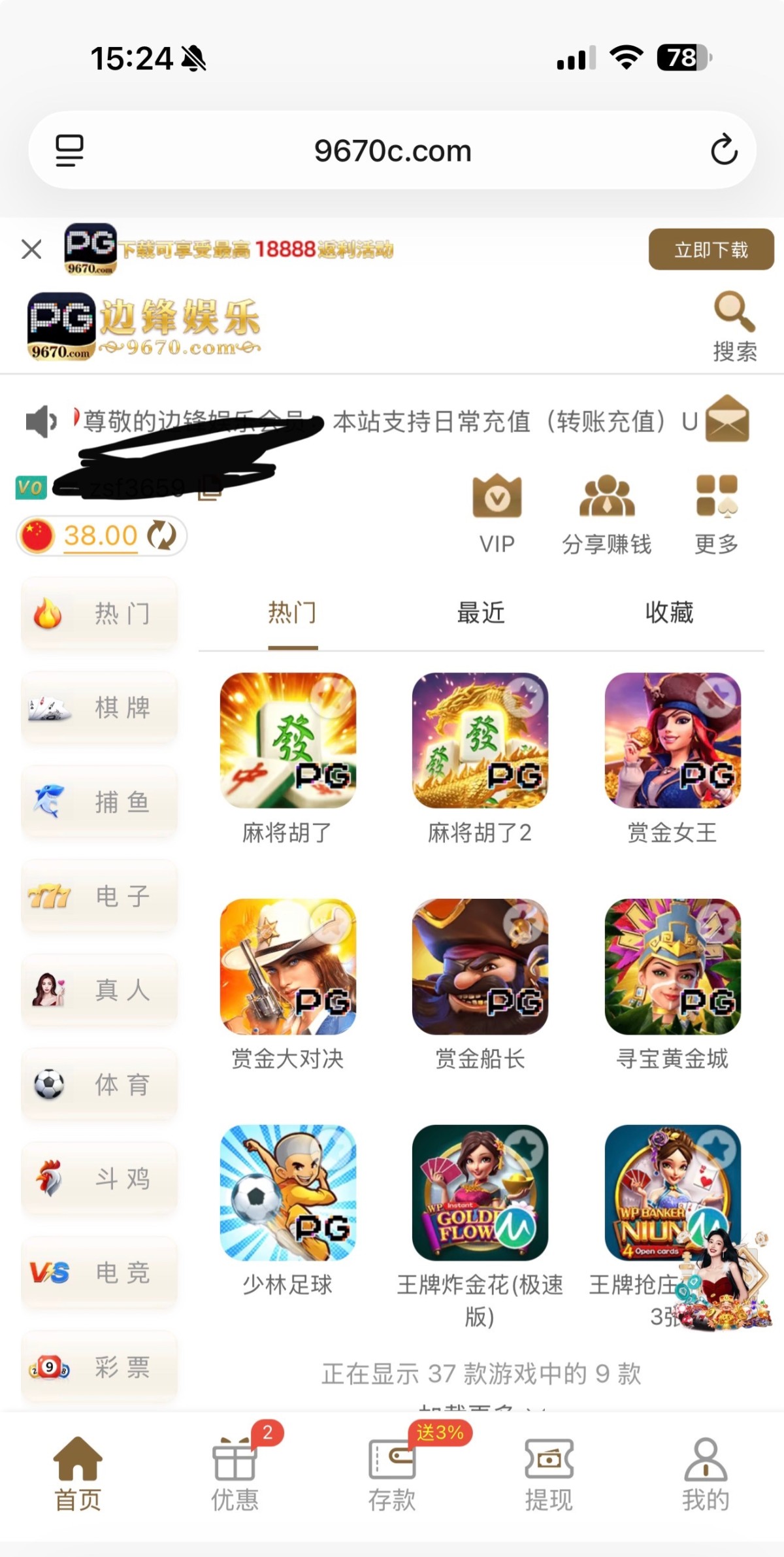The height and width of the screenshot is (1557, 784).
Task: Select the 体育 category
Action: (x=99, y=1084)
